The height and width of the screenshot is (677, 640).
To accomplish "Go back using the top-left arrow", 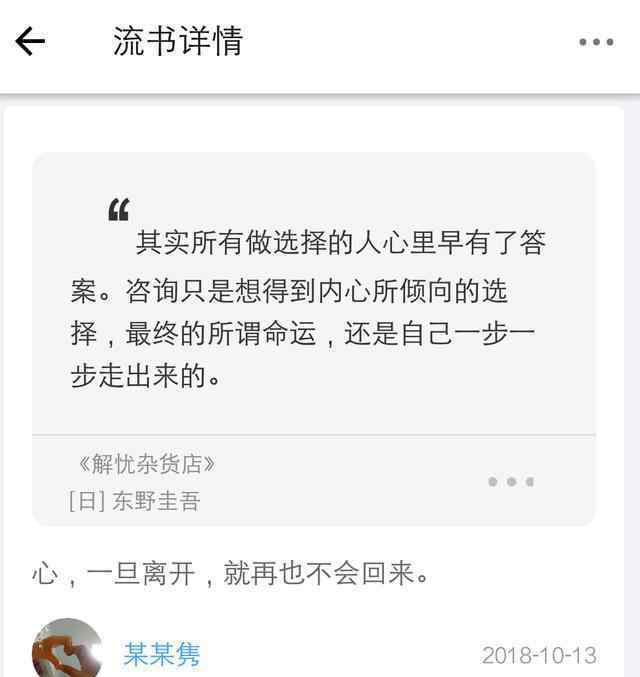I will 30,42.
